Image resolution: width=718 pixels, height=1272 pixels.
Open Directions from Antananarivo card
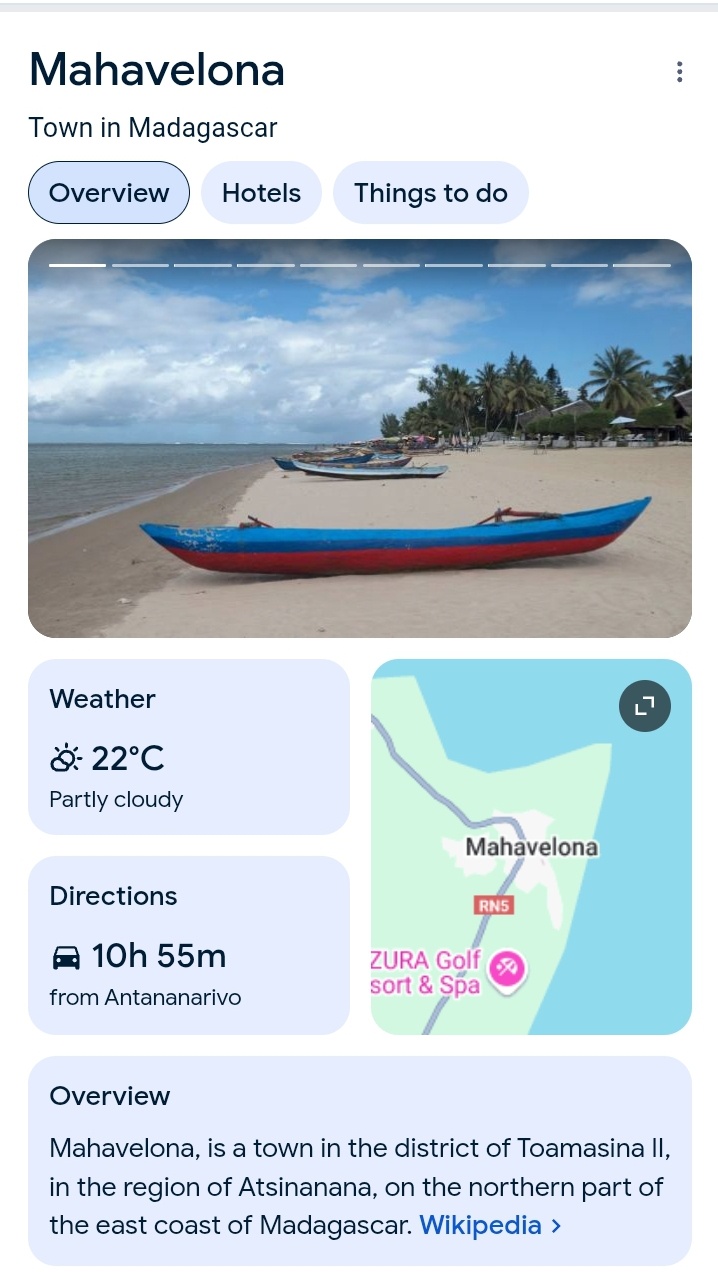point(188,945)
